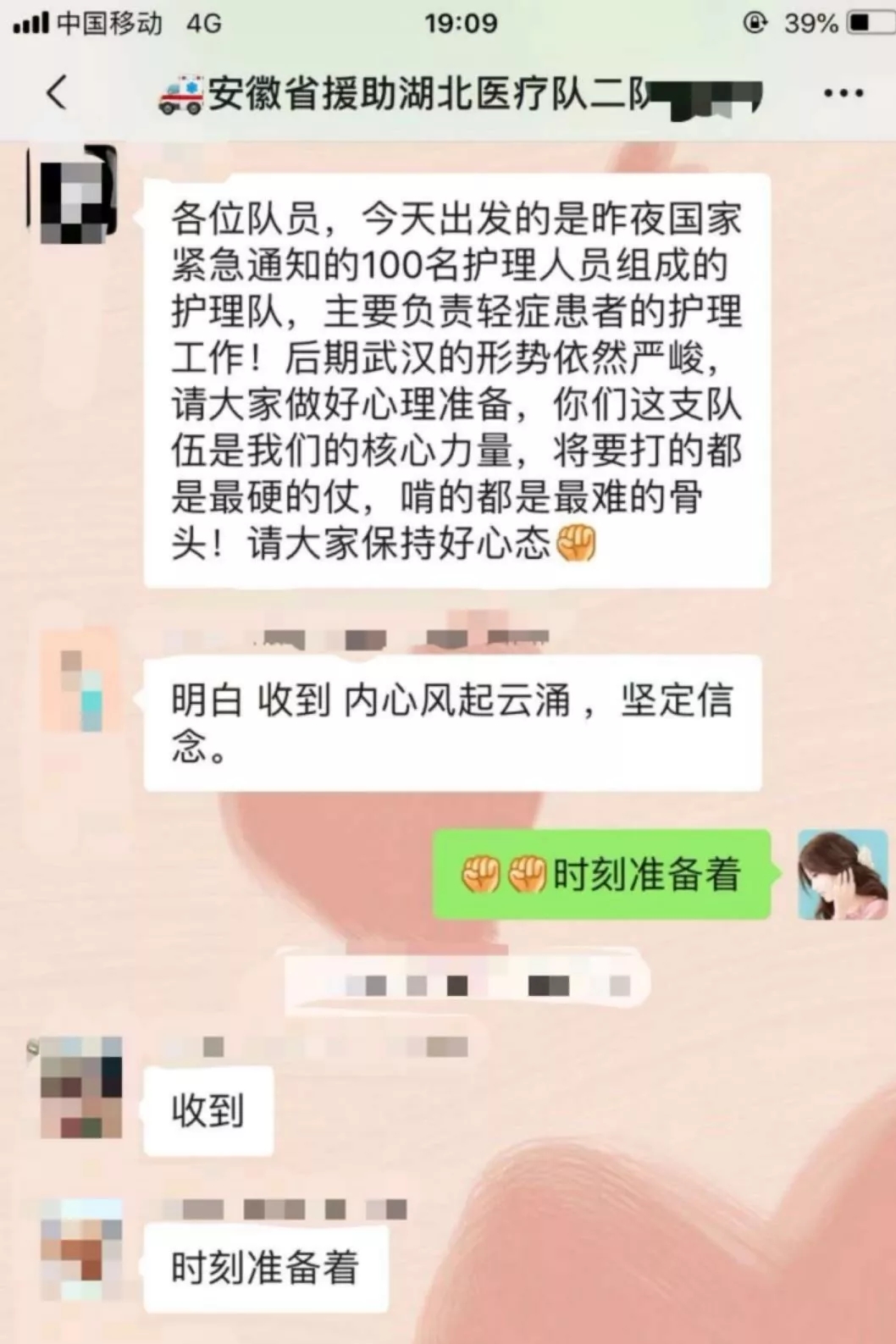View profile of member who replied 明白 收到
The width and height of the screenshot is (896, 1344).
tap(80, 682)
